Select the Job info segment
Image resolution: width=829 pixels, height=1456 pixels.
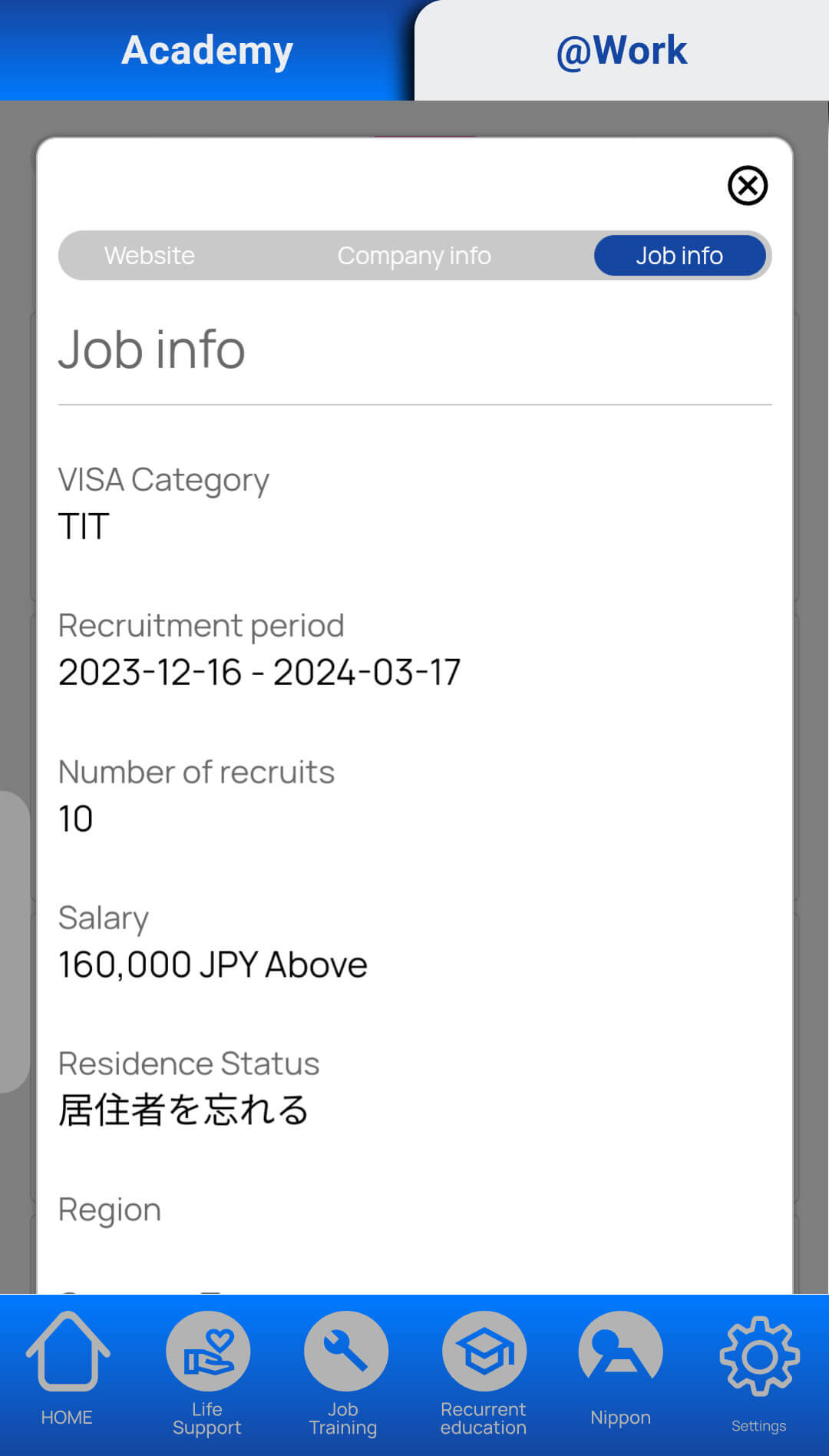pyautogui.click(x=679, y=256)
